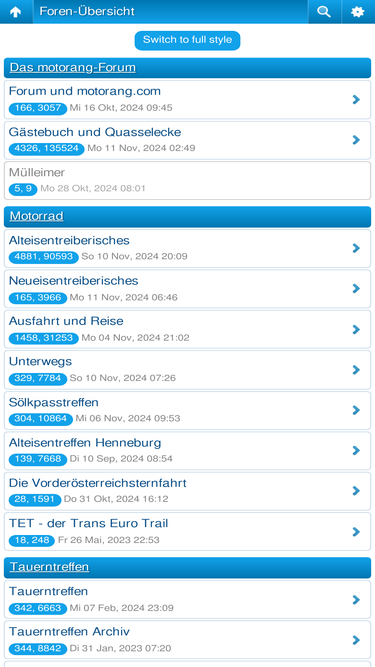Open TET - der Trans Euro Trail

[x=188, y=531]
